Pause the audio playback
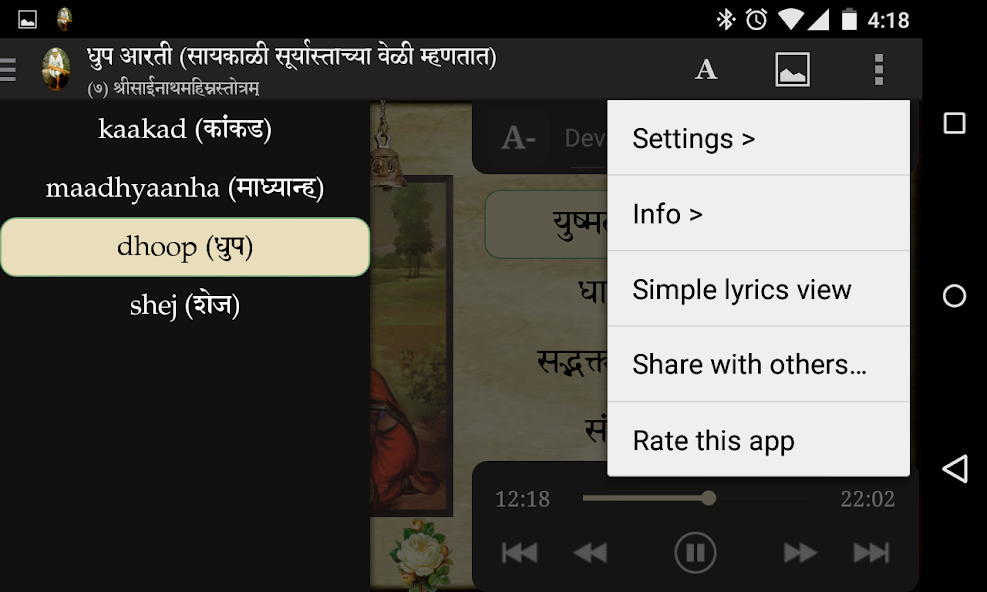The image size is (987, 592). click(x=695, y=552)
